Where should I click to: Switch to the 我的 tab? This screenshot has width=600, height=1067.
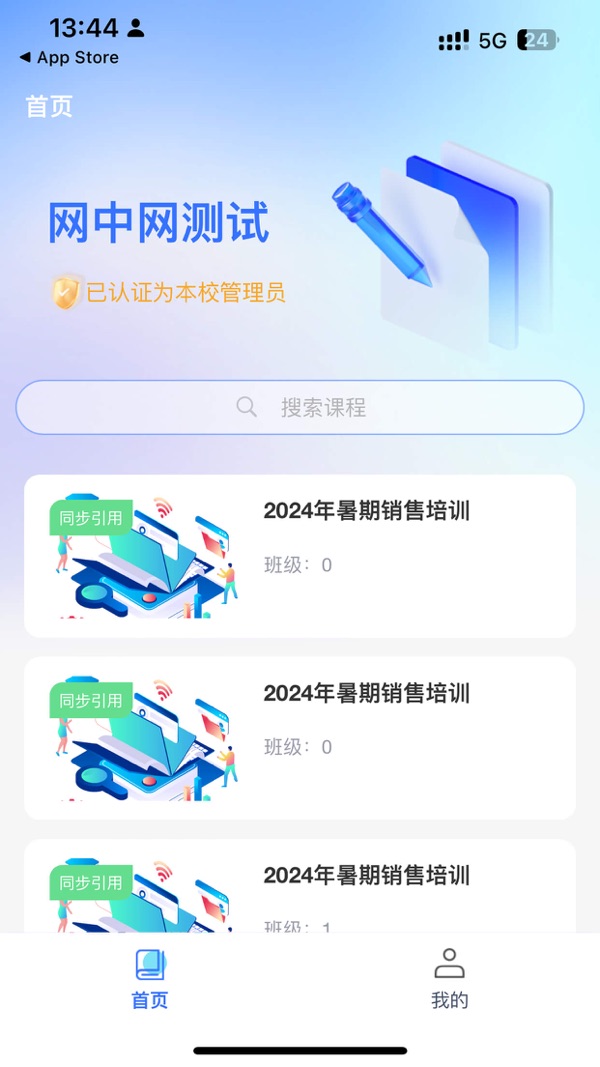pyautogui.click(x=449, y=979)
